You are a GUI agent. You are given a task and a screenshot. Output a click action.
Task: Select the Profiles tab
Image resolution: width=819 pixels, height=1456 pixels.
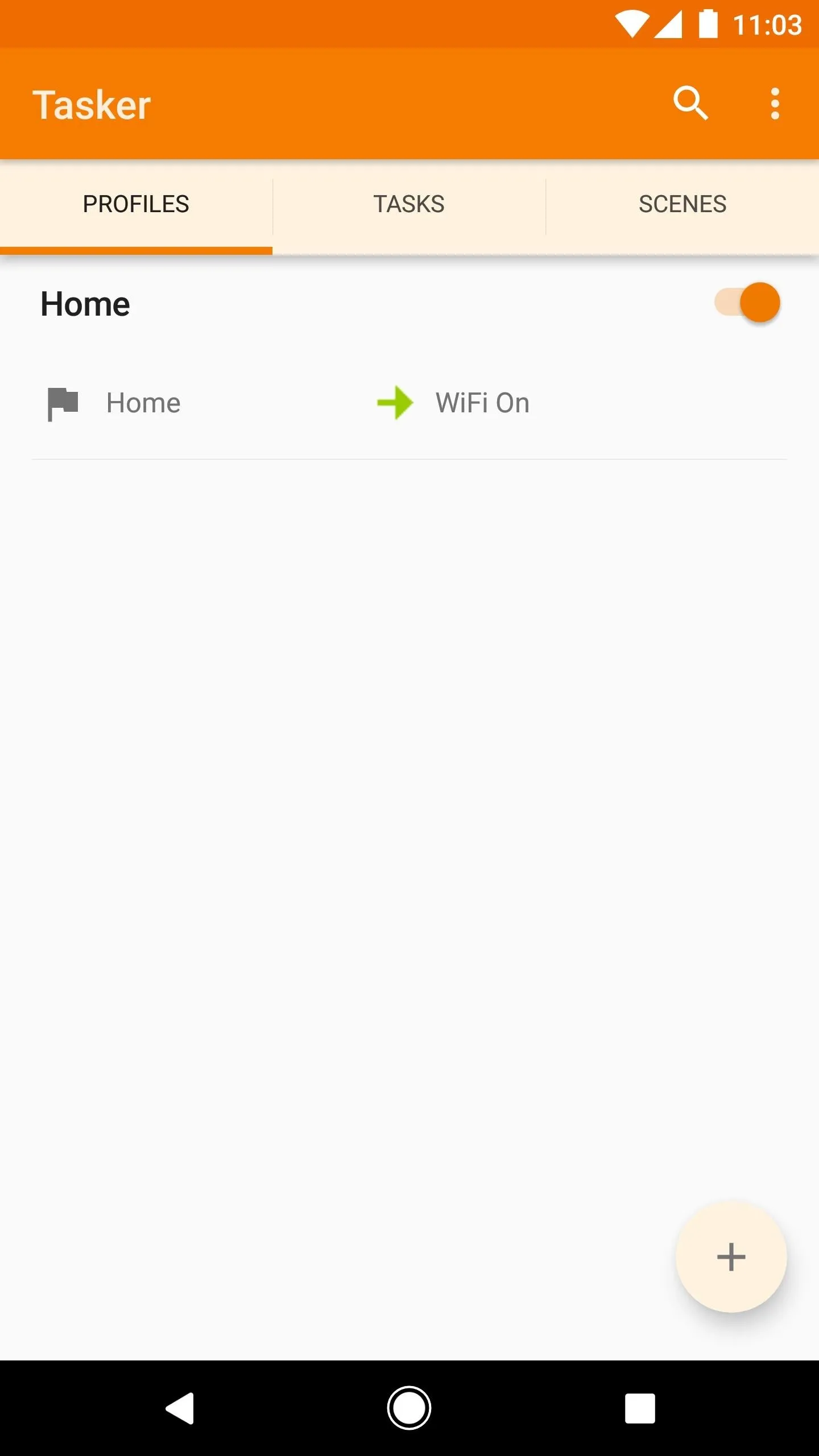[136, 205]
